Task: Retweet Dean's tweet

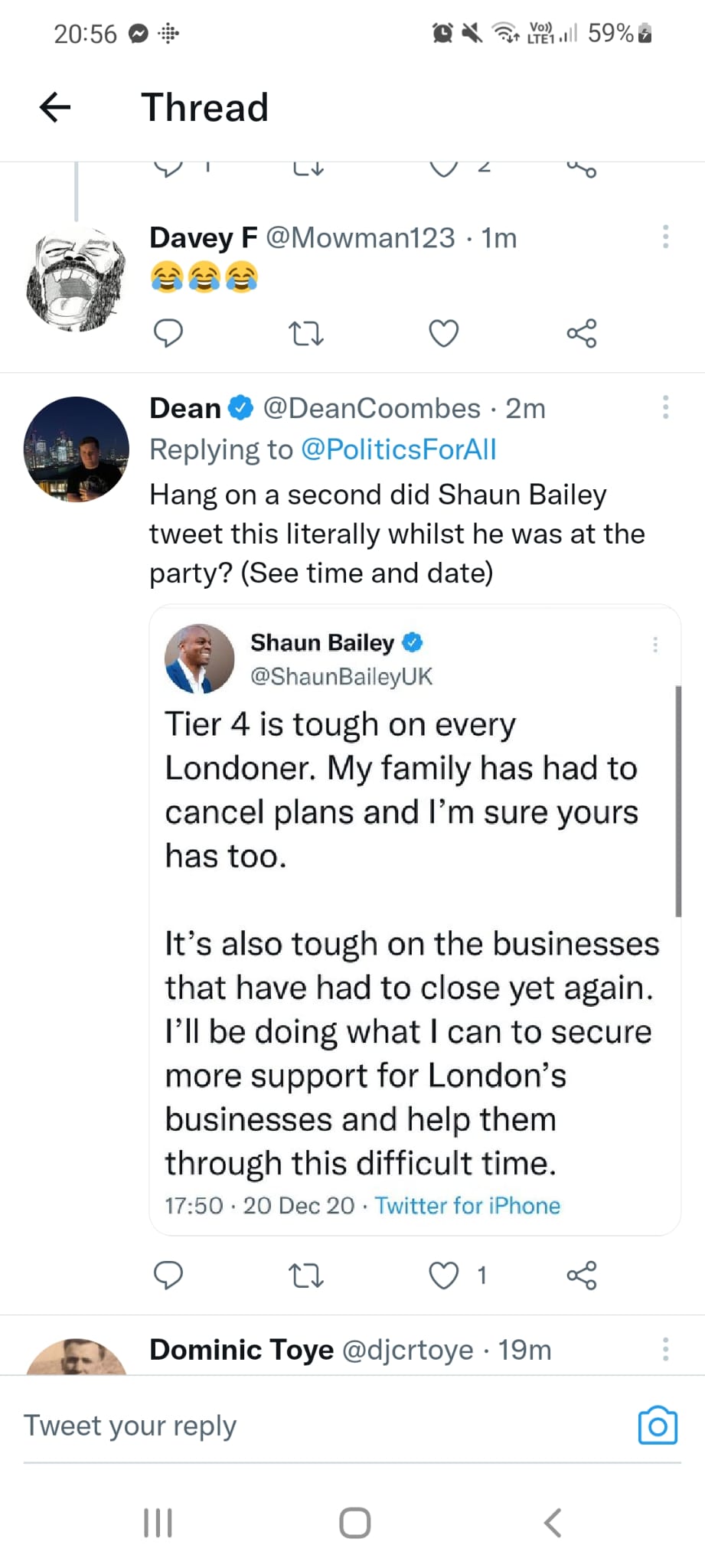Action: pos(306,1276)
